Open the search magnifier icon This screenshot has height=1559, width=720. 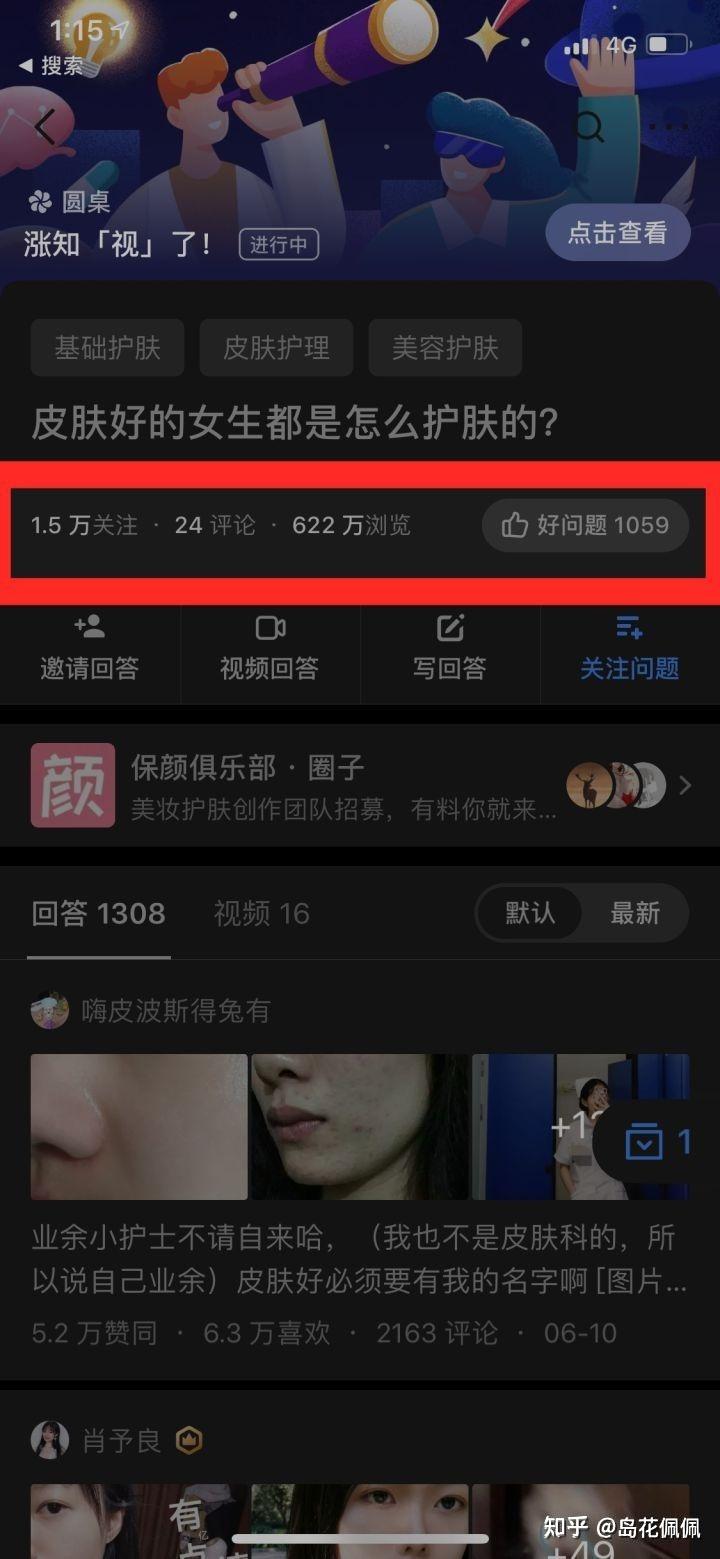[588, 127]
